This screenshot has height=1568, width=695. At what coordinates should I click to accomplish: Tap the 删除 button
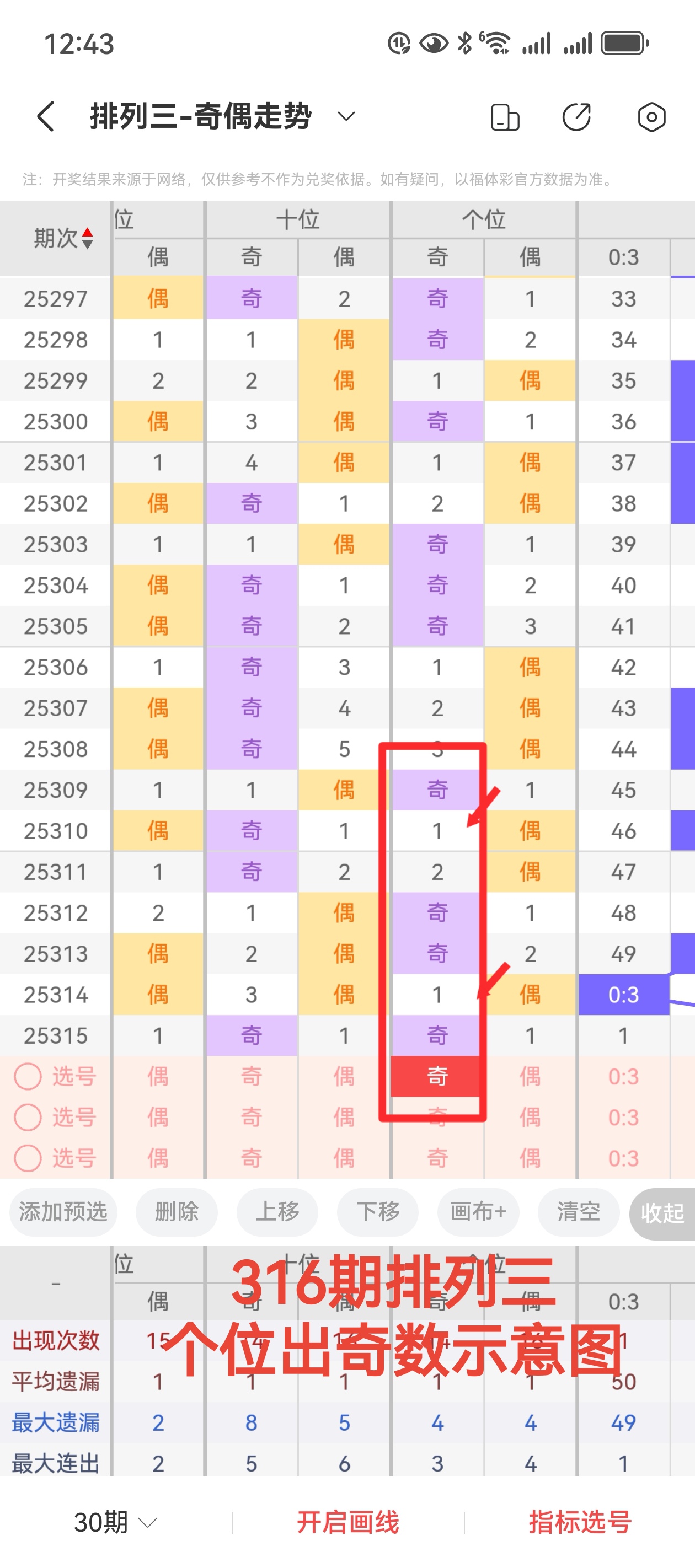tap(177, 1211)
